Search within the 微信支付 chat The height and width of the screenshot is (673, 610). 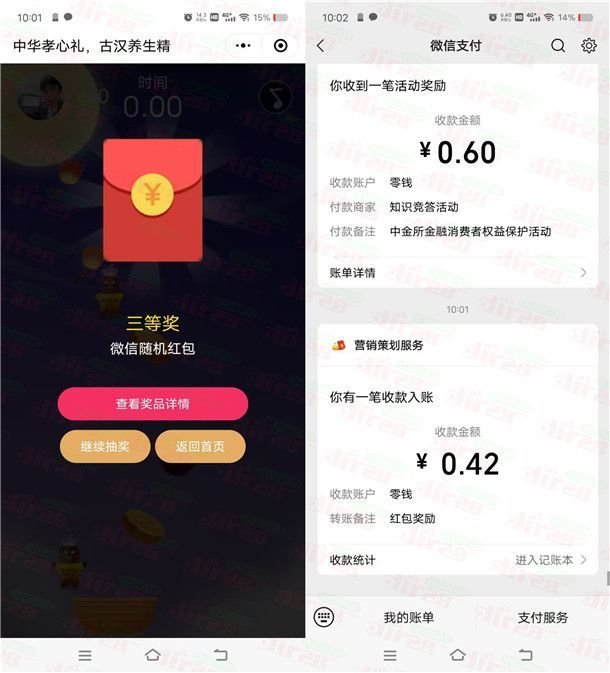pos(558,46)
